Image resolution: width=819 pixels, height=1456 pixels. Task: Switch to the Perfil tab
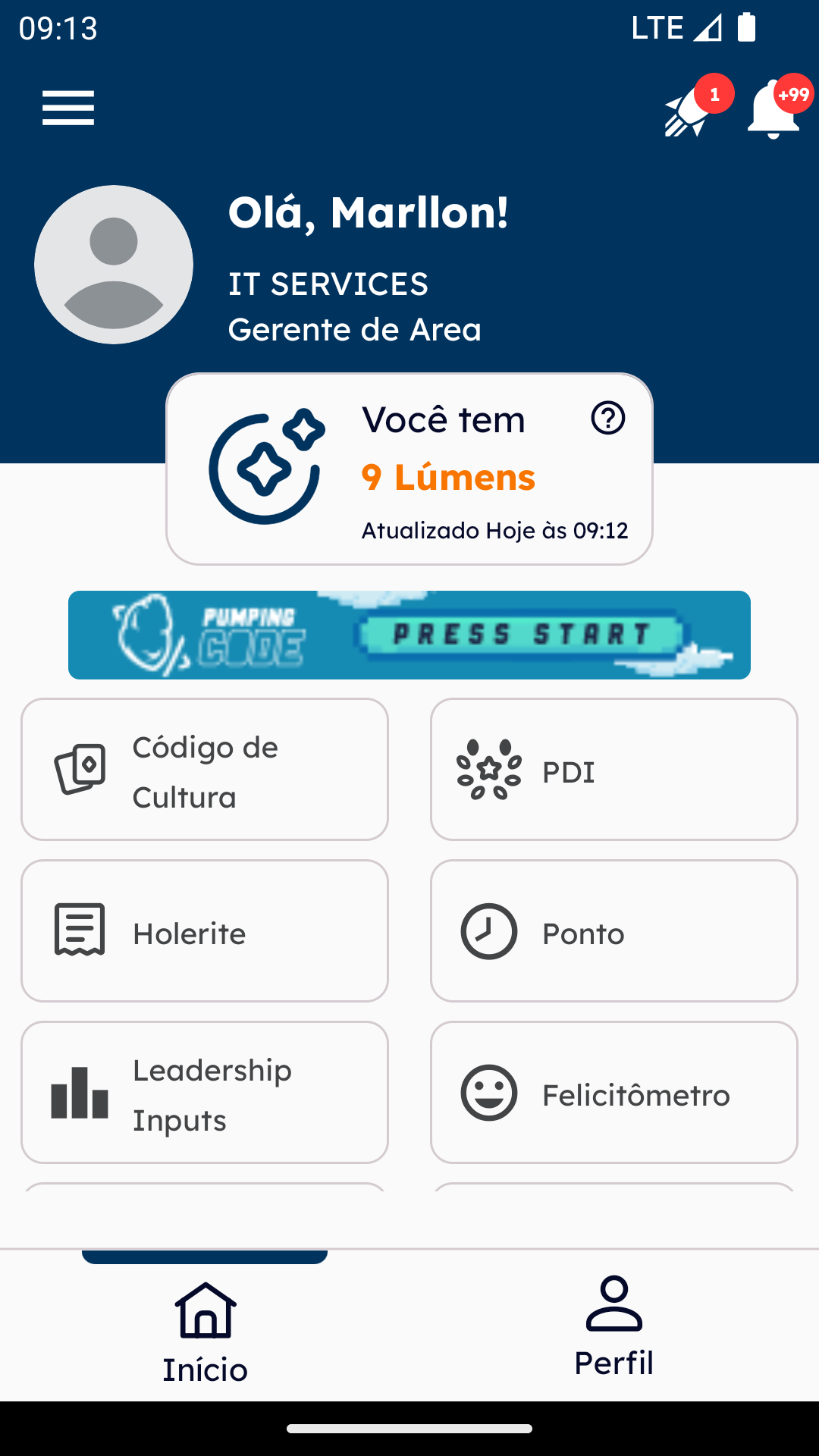614,1329
